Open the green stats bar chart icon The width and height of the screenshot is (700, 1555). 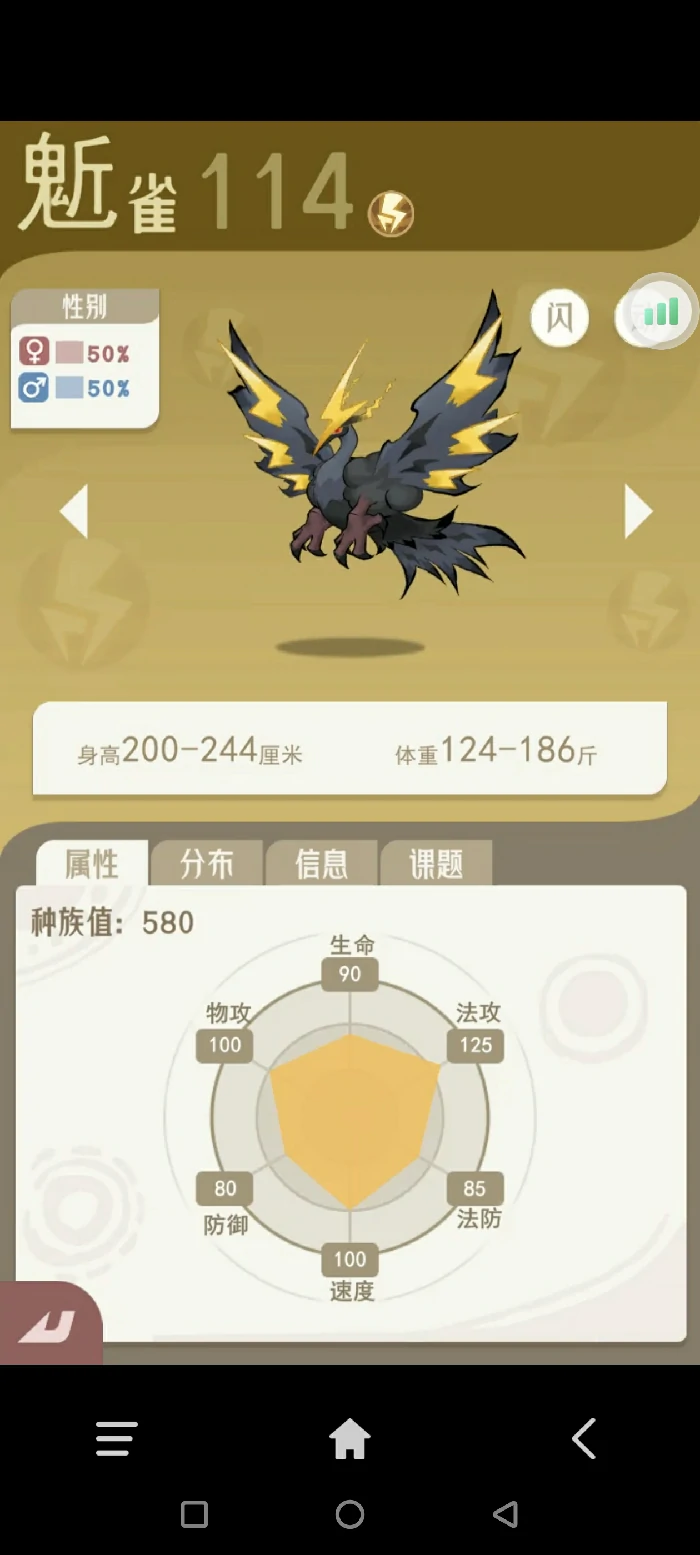[660, 314]
